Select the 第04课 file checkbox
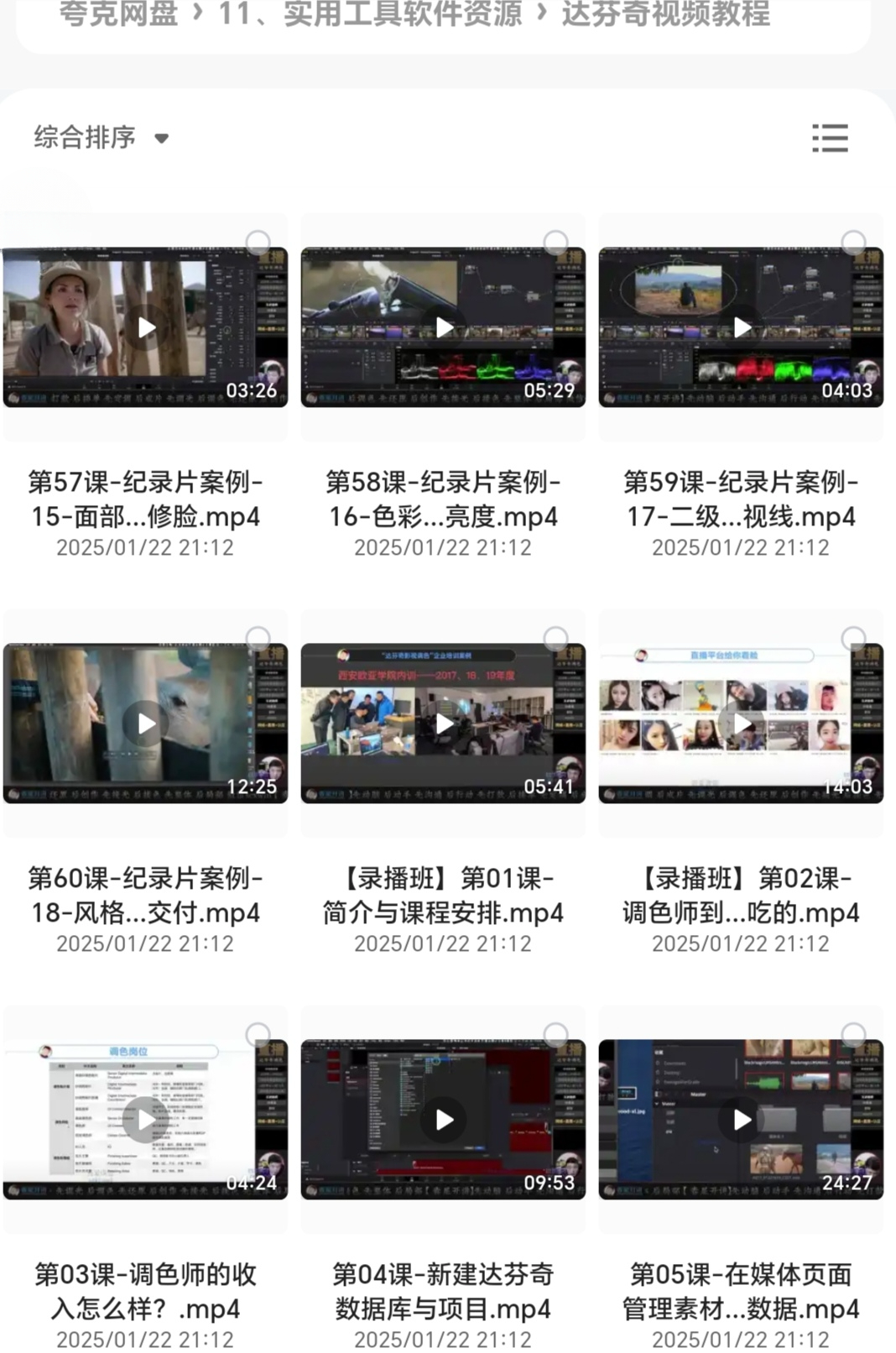The height and width of the screenshot is (1353, 896). click(x=555, y=1035)
